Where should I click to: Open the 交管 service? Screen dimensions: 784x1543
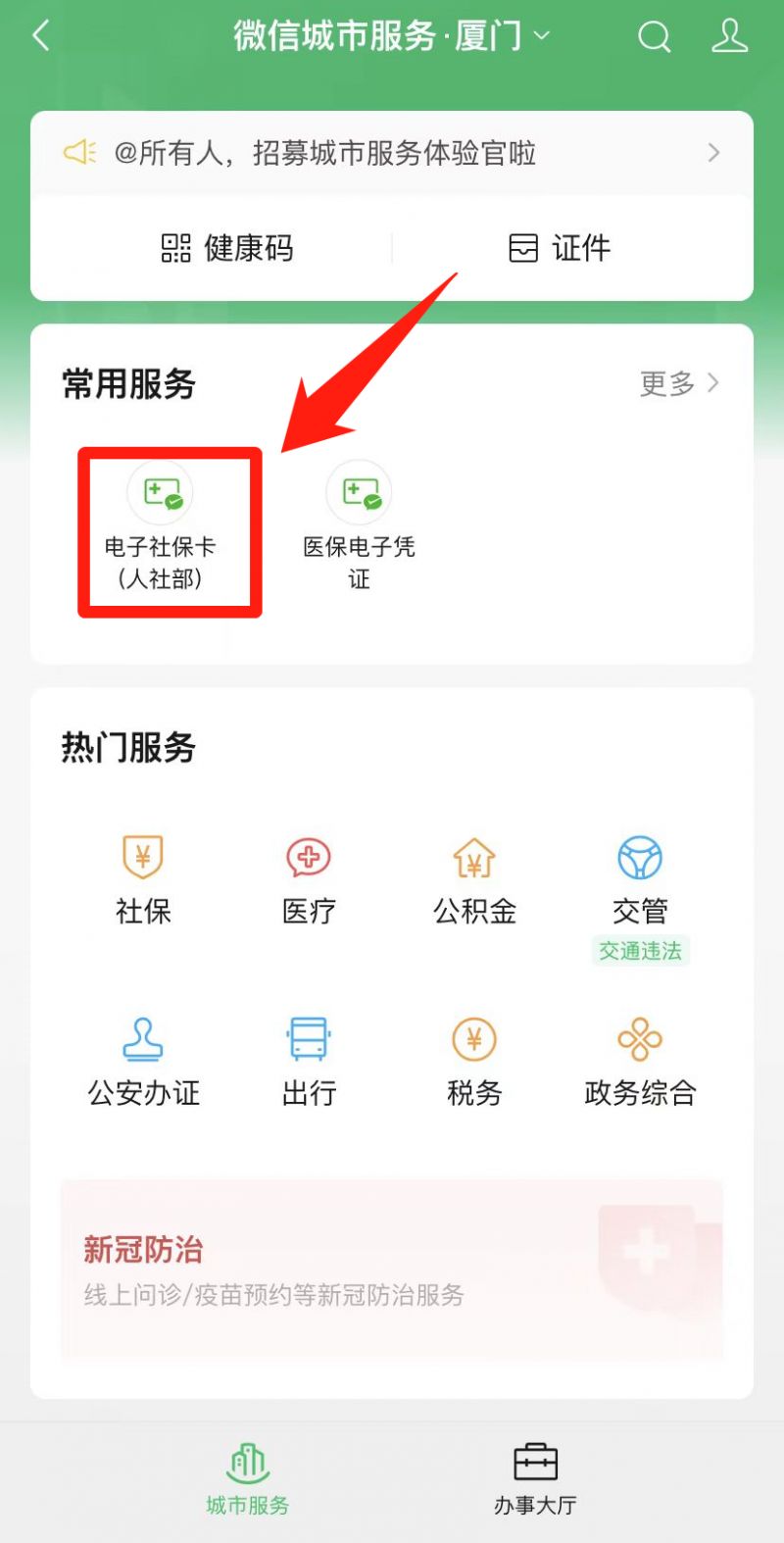point(640,879)
